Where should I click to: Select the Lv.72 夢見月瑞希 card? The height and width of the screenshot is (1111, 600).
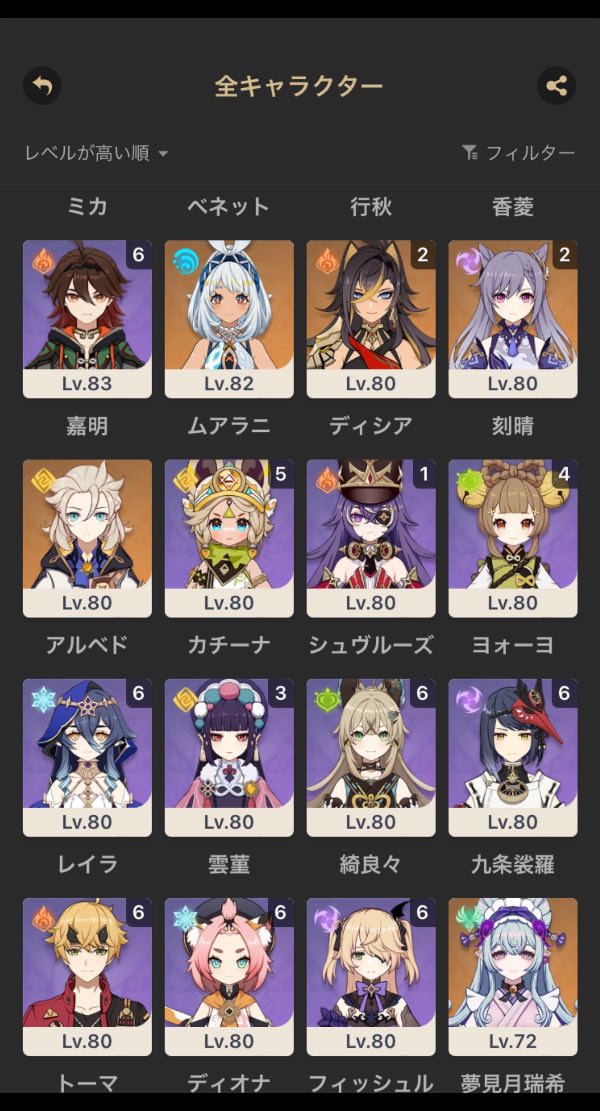point(513,977)
